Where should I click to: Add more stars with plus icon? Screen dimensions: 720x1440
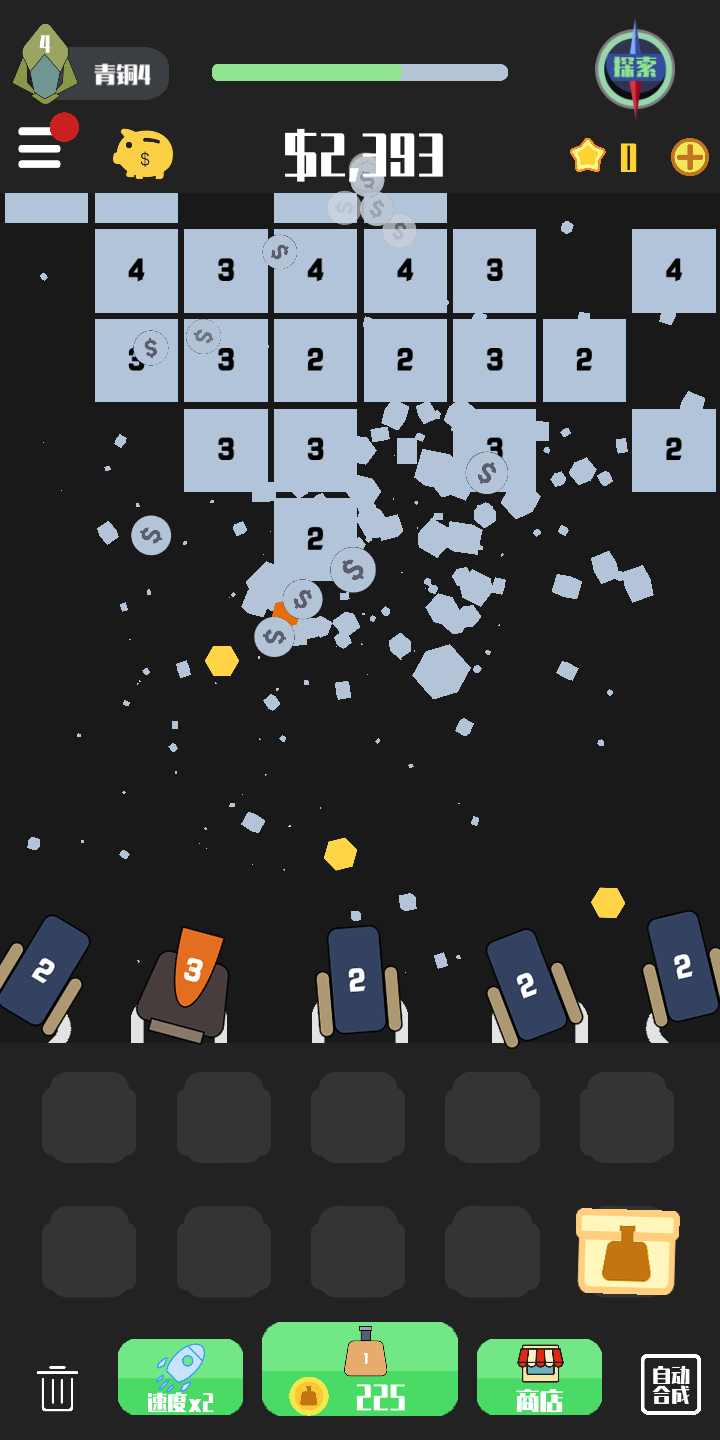690,157
